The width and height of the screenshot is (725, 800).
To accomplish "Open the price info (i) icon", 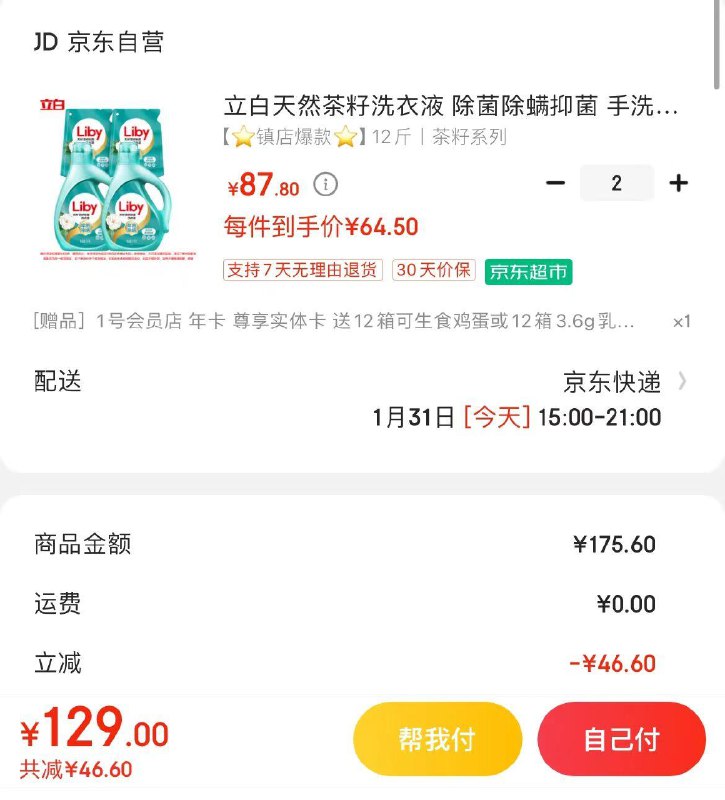I will (324, 185).
